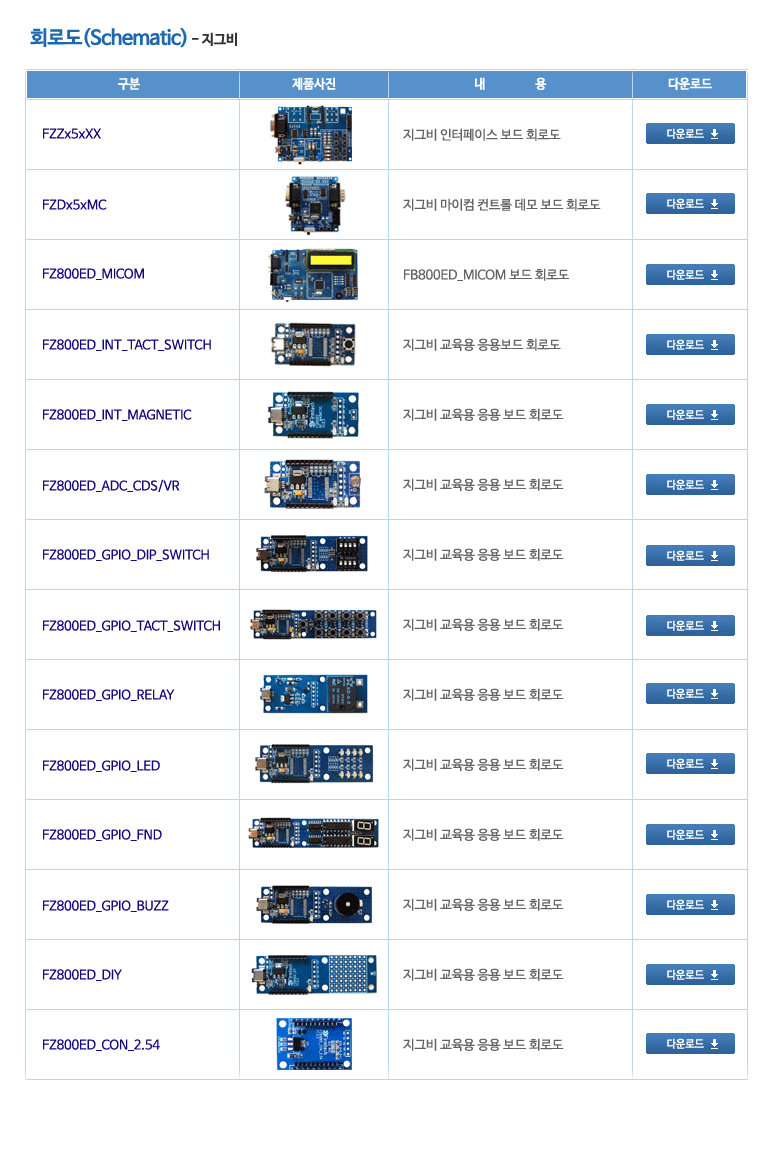Download the FZ800ED_MICOM board schematic
The height and width of the screenshot is (1160, 760).
(x=690, y=274)
